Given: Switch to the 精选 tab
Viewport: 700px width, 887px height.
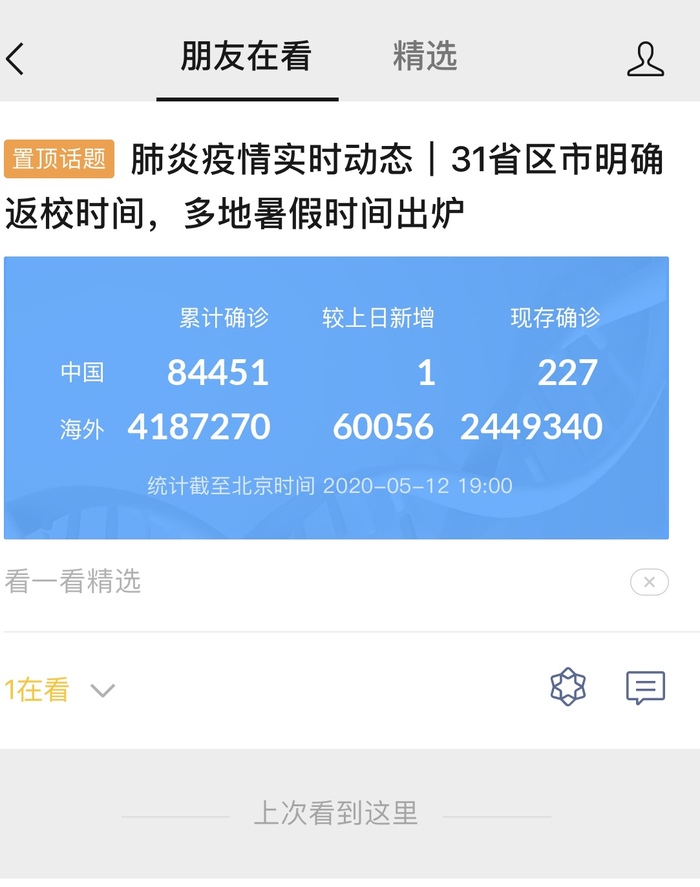Looking at the screenshot, I should point(425,57).
